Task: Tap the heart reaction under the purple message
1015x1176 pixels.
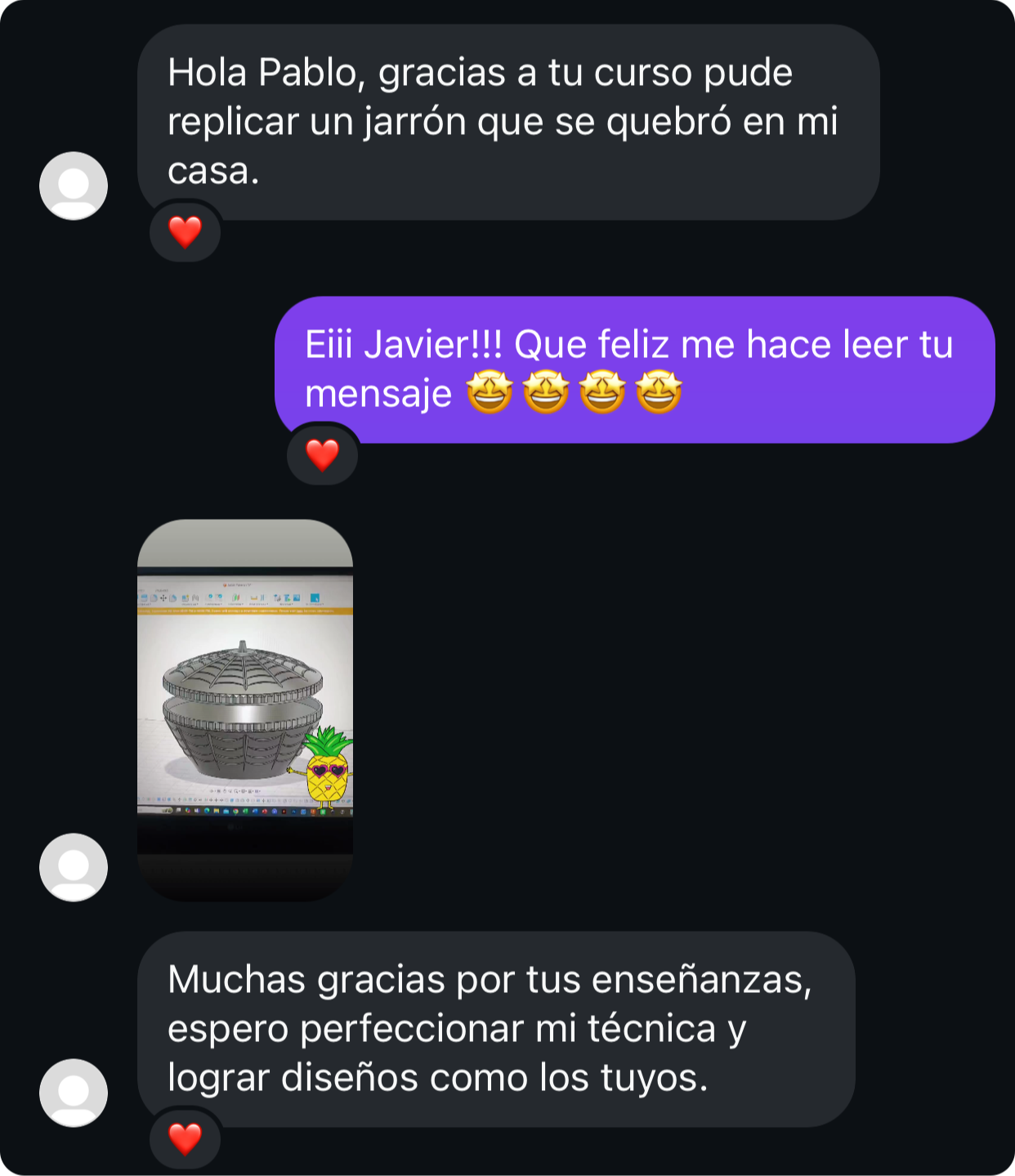Action: (x=322, y=455)
